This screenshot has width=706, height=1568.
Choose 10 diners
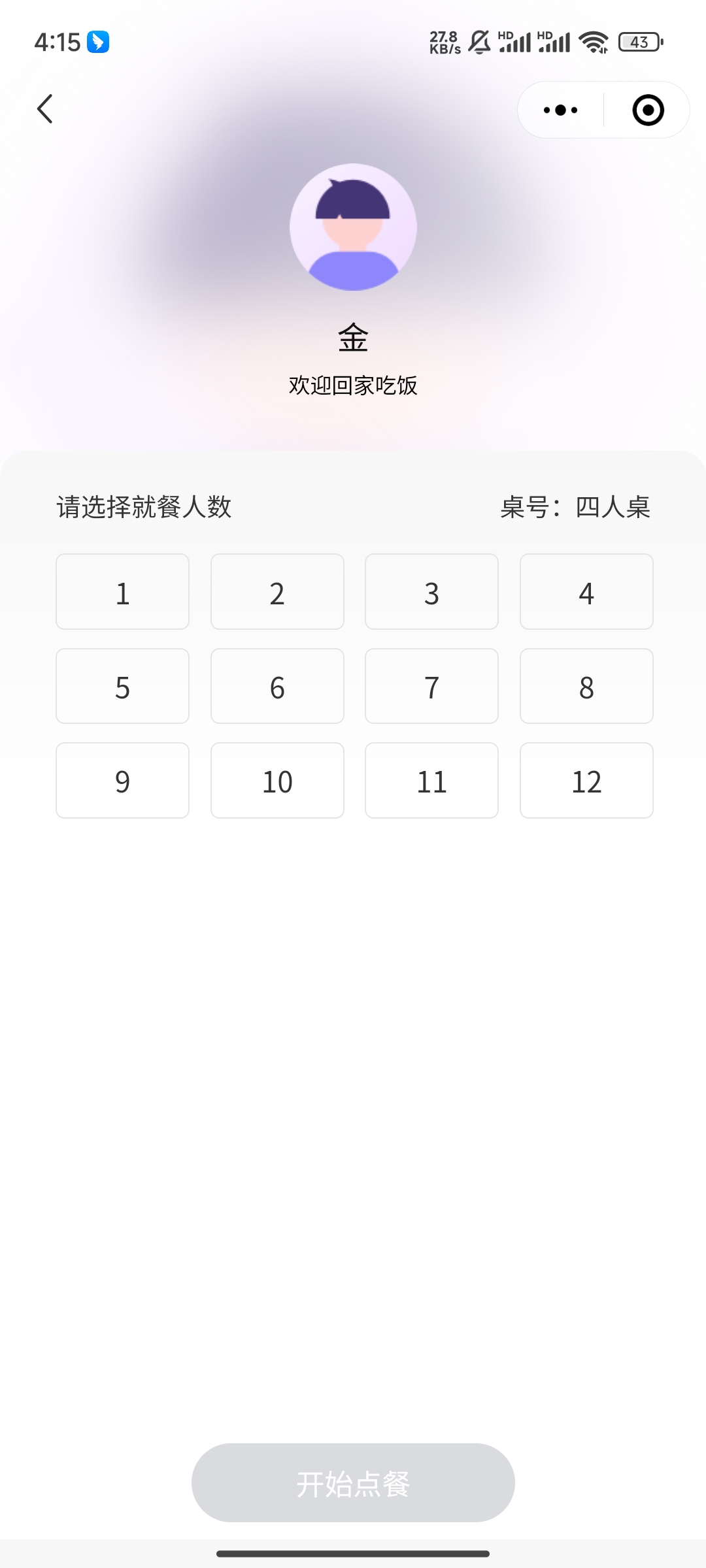[277, 780]
